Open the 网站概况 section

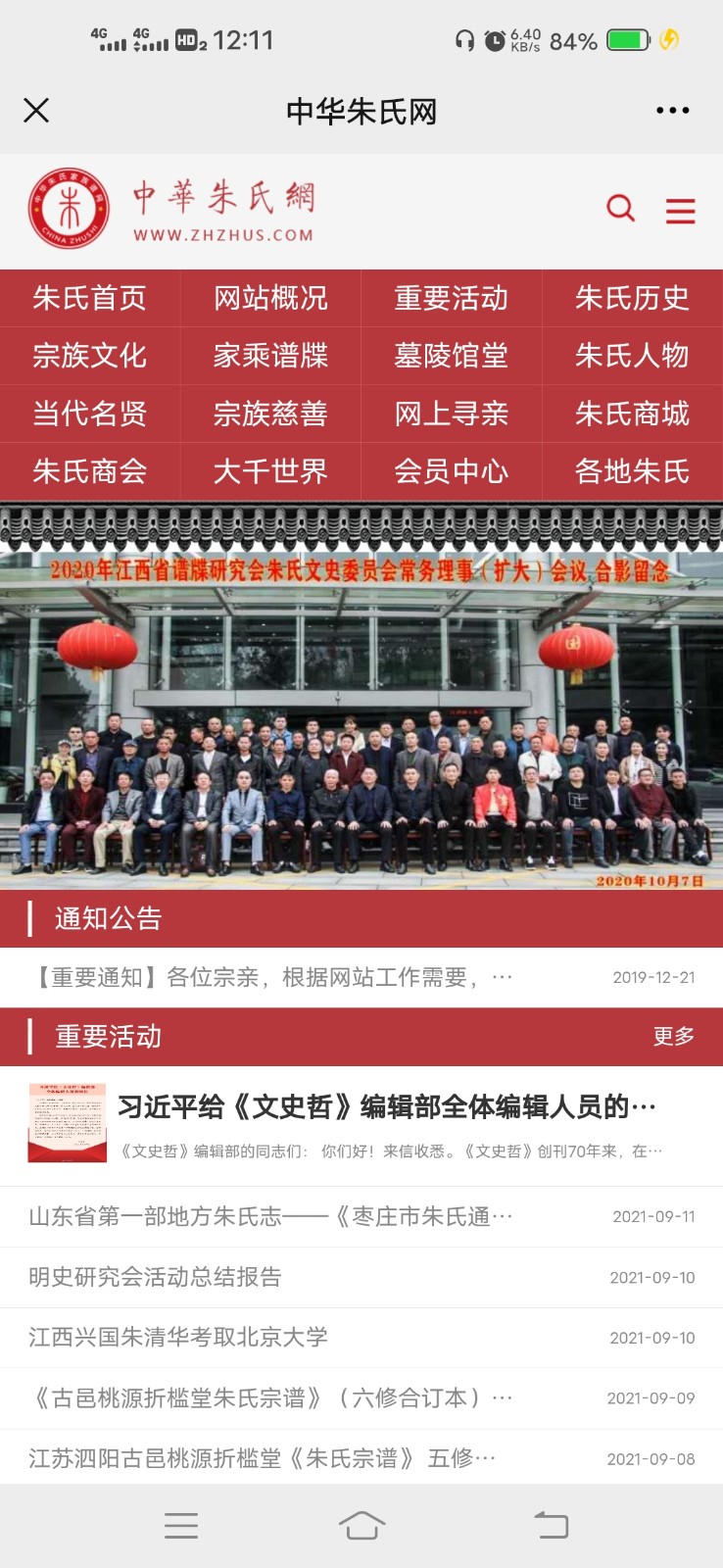tap(270, 298)
